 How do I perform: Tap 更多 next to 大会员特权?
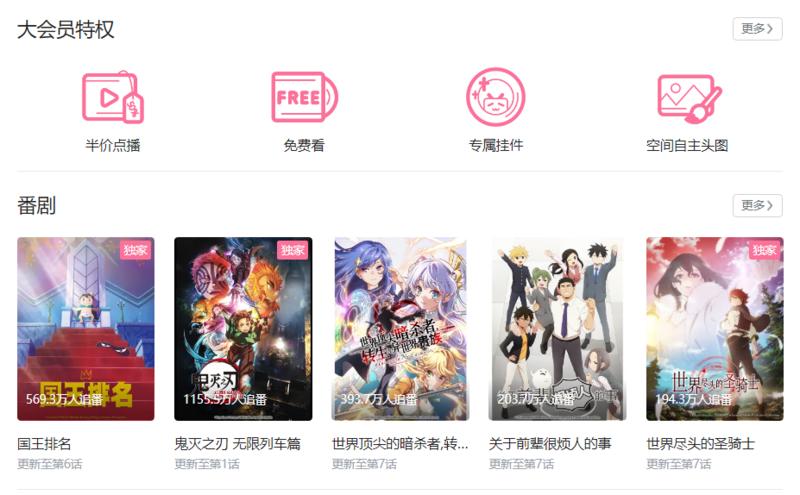pyautogui.click(x=757, y=29)
